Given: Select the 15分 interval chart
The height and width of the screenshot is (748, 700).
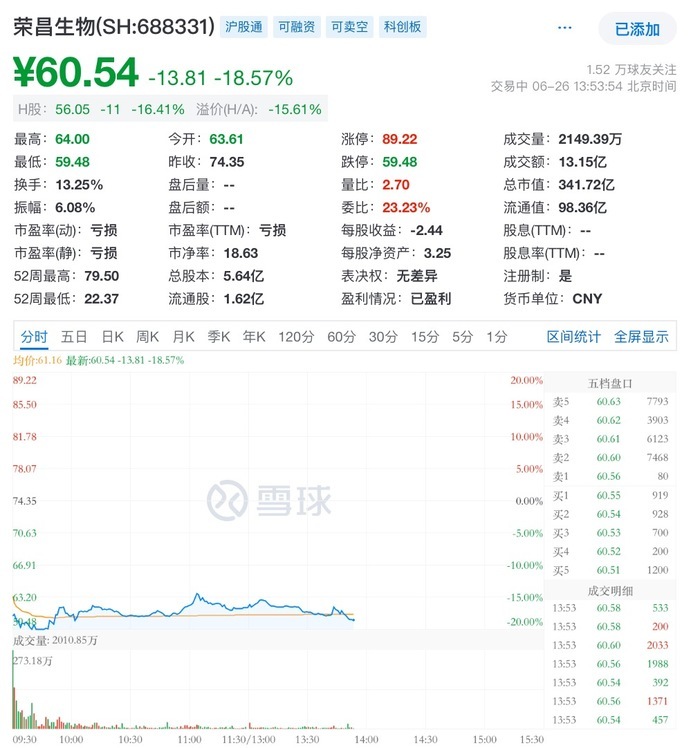Looking at the screenshot, I should click(x=425, y=337).
